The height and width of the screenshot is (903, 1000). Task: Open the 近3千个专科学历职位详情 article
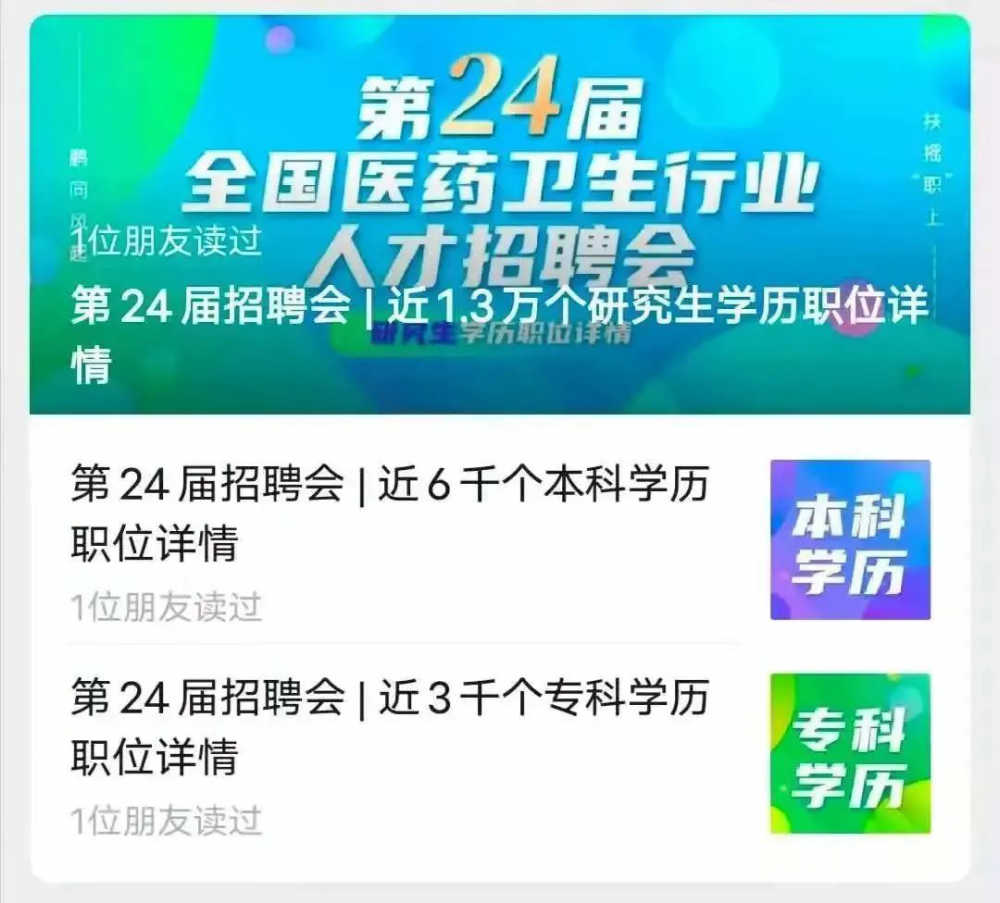coord(390,726)
